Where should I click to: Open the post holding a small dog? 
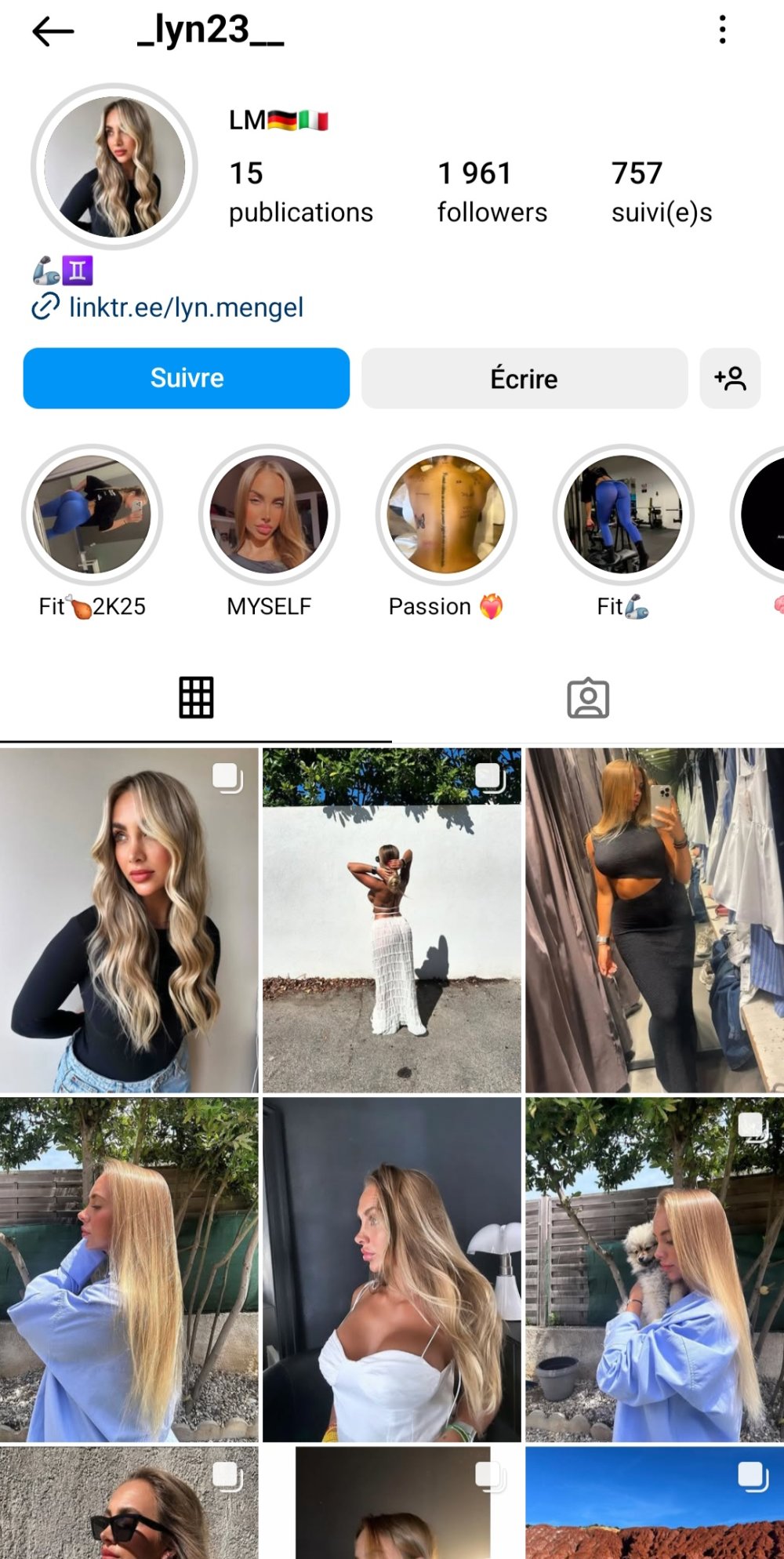654,1269
